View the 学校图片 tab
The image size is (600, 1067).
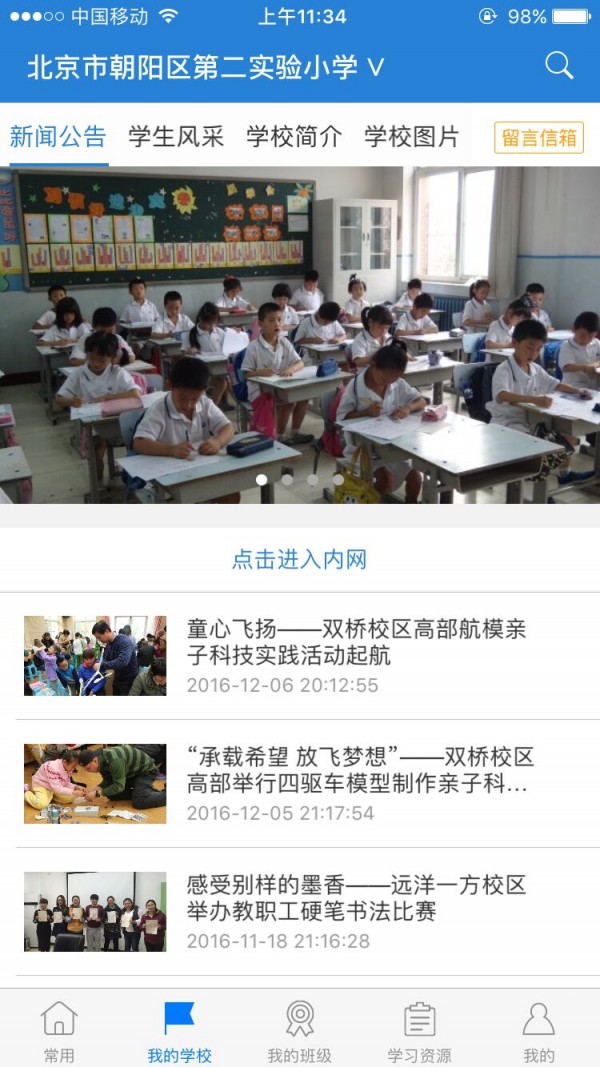[x=411, y=137]
